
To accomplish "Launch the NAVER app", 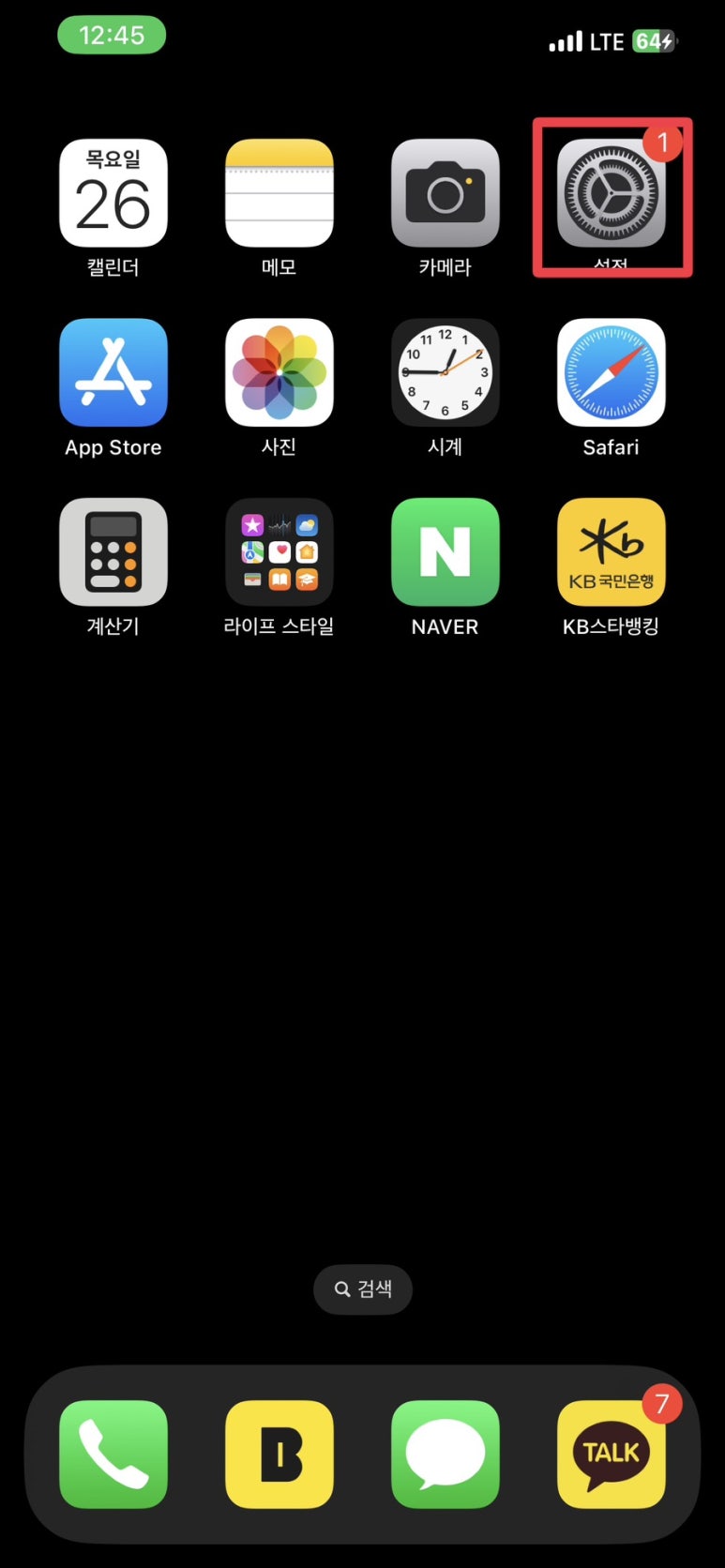I will pos(445,551).
